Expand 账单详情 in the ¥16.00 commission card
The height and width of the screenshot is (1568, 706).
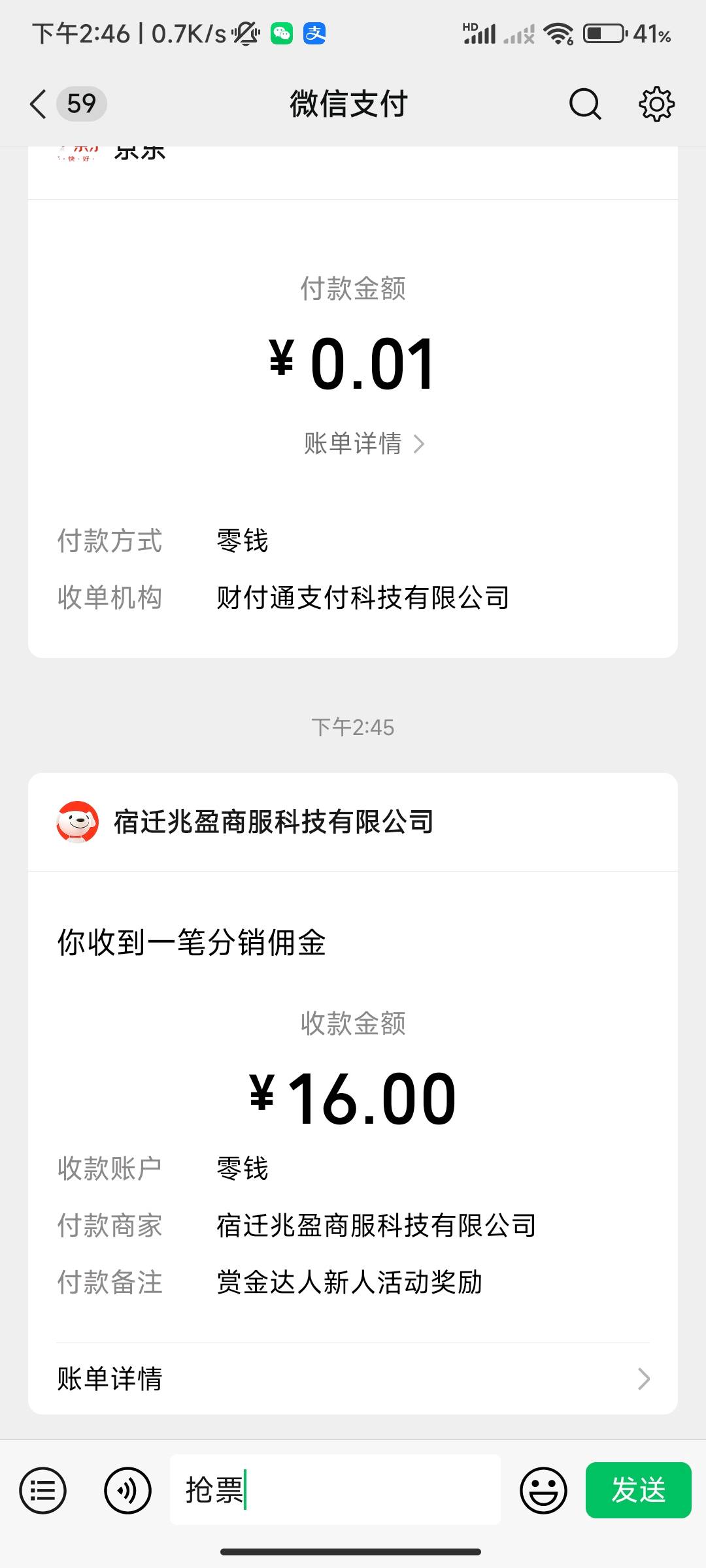point(353,1379)
